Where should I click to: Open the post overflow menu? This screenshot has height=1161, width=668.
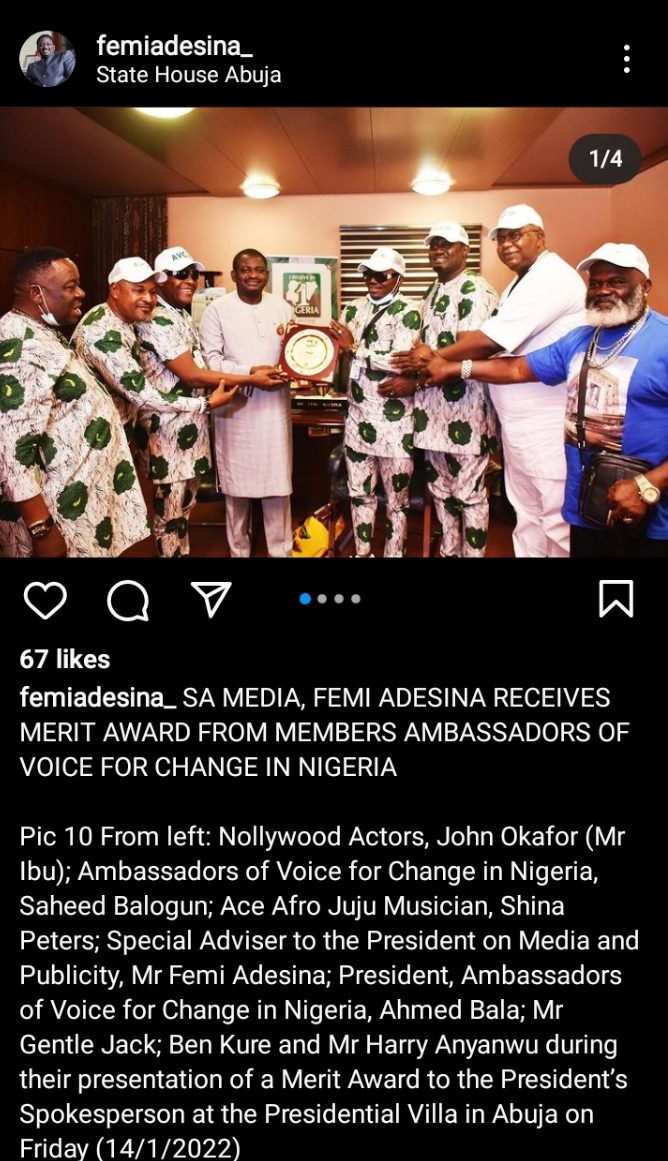pos(626,59)
